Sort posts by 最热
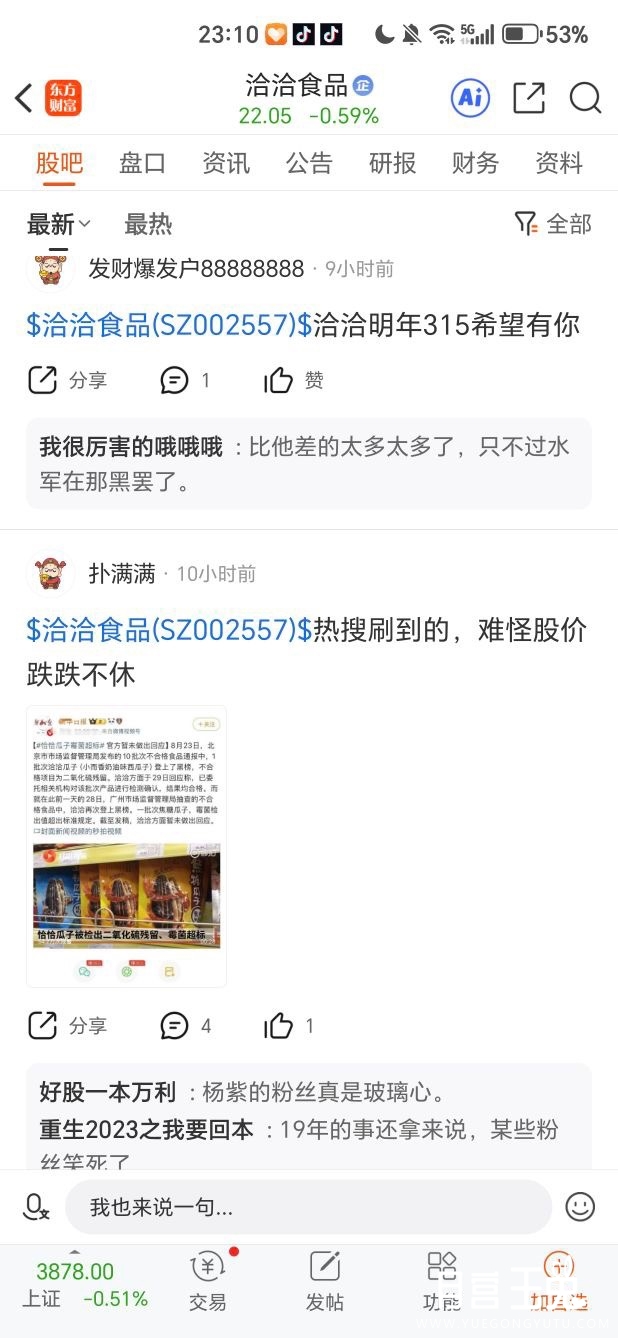618x1338 pixels. [148, 224]
